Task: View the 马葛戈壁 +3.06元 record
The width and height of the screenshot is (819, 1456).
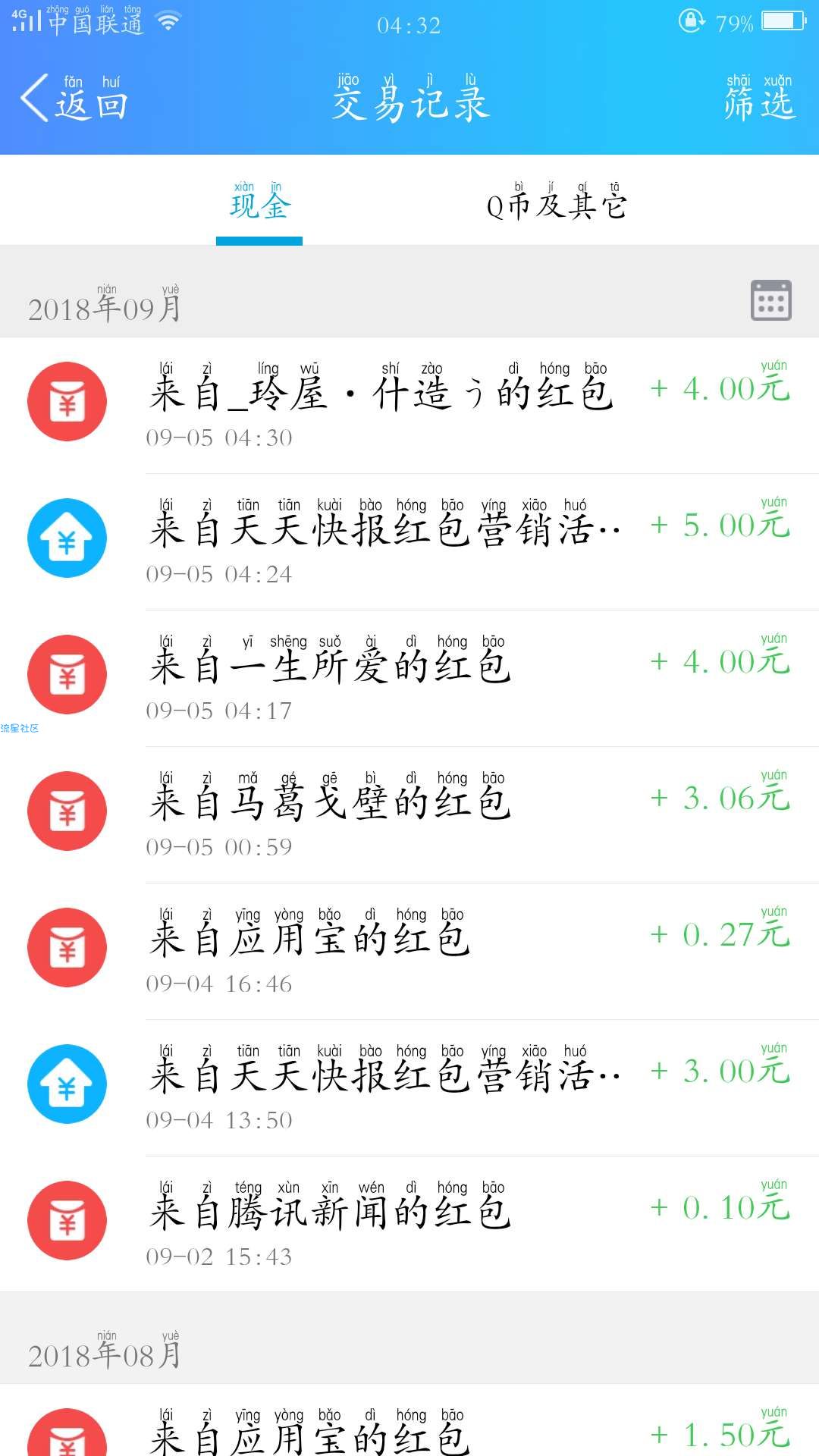Action: click(409, 815)
